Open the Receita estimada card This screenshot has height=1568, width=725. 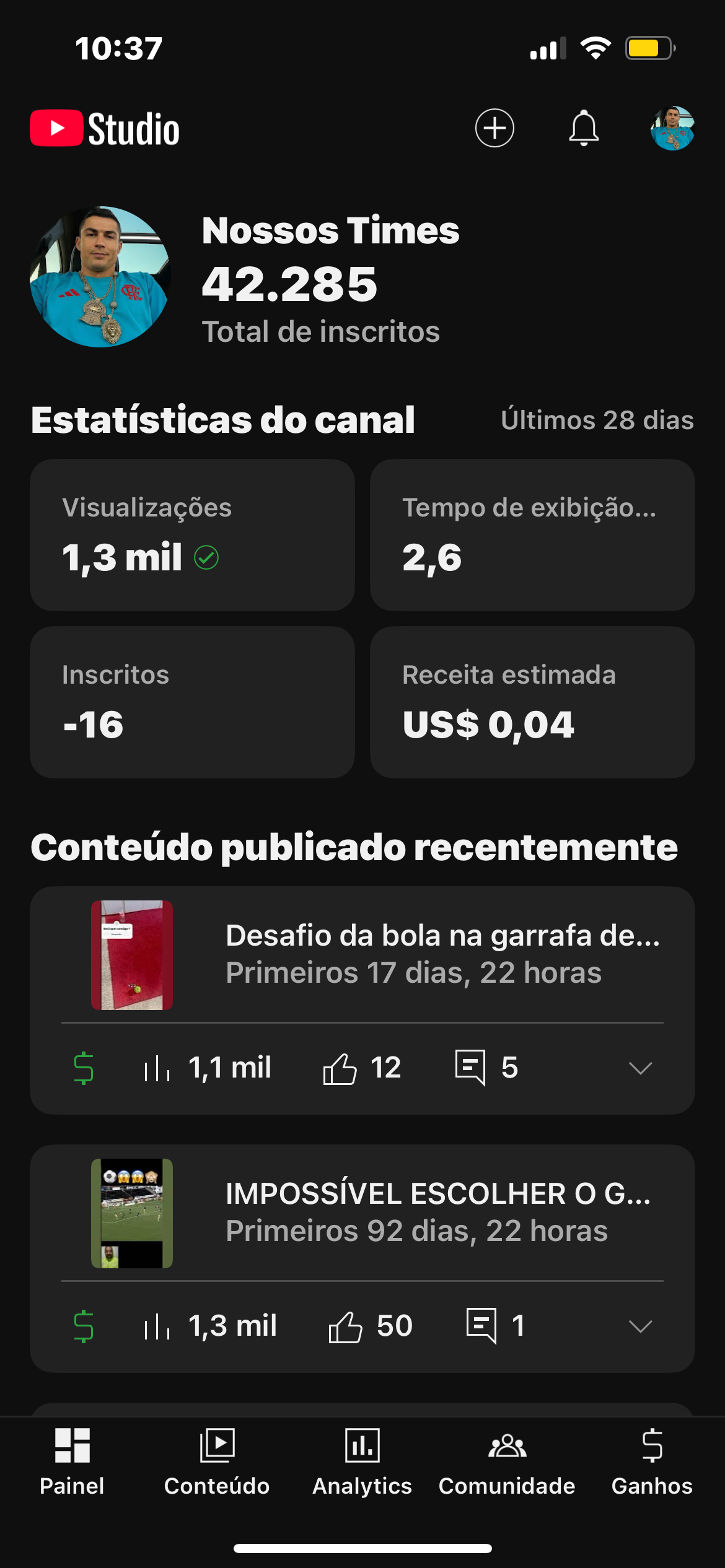click(x=532, y=702)
